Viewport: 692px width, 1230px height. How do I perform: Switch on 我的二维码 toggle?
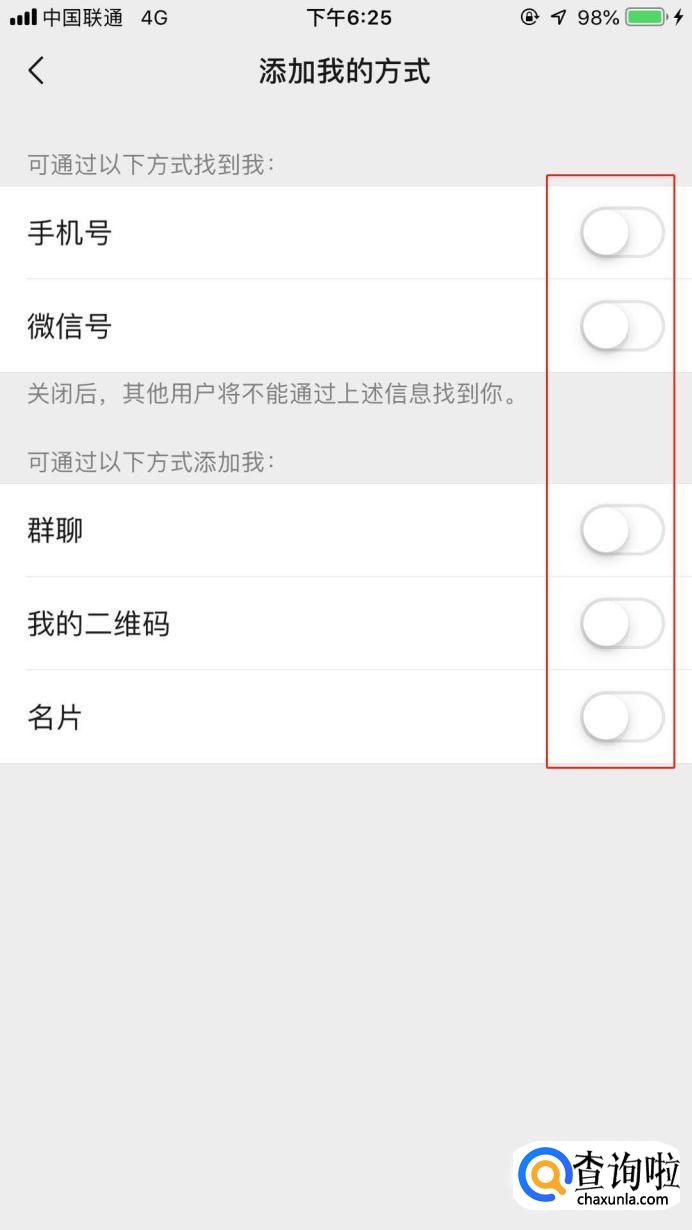(621, 624)
